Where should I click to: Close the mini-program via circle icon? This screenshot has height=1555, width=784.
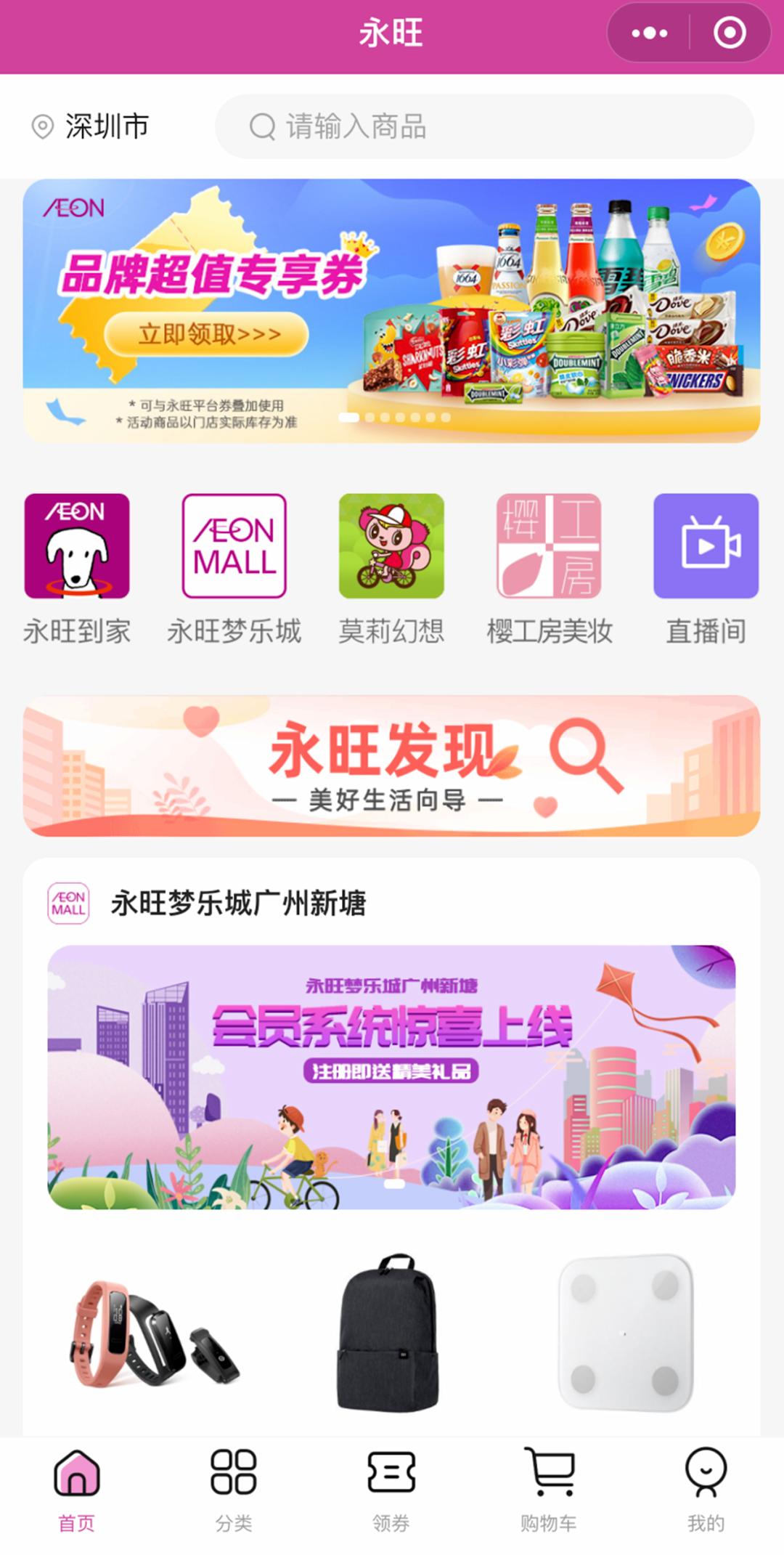[x=729, y=33]
